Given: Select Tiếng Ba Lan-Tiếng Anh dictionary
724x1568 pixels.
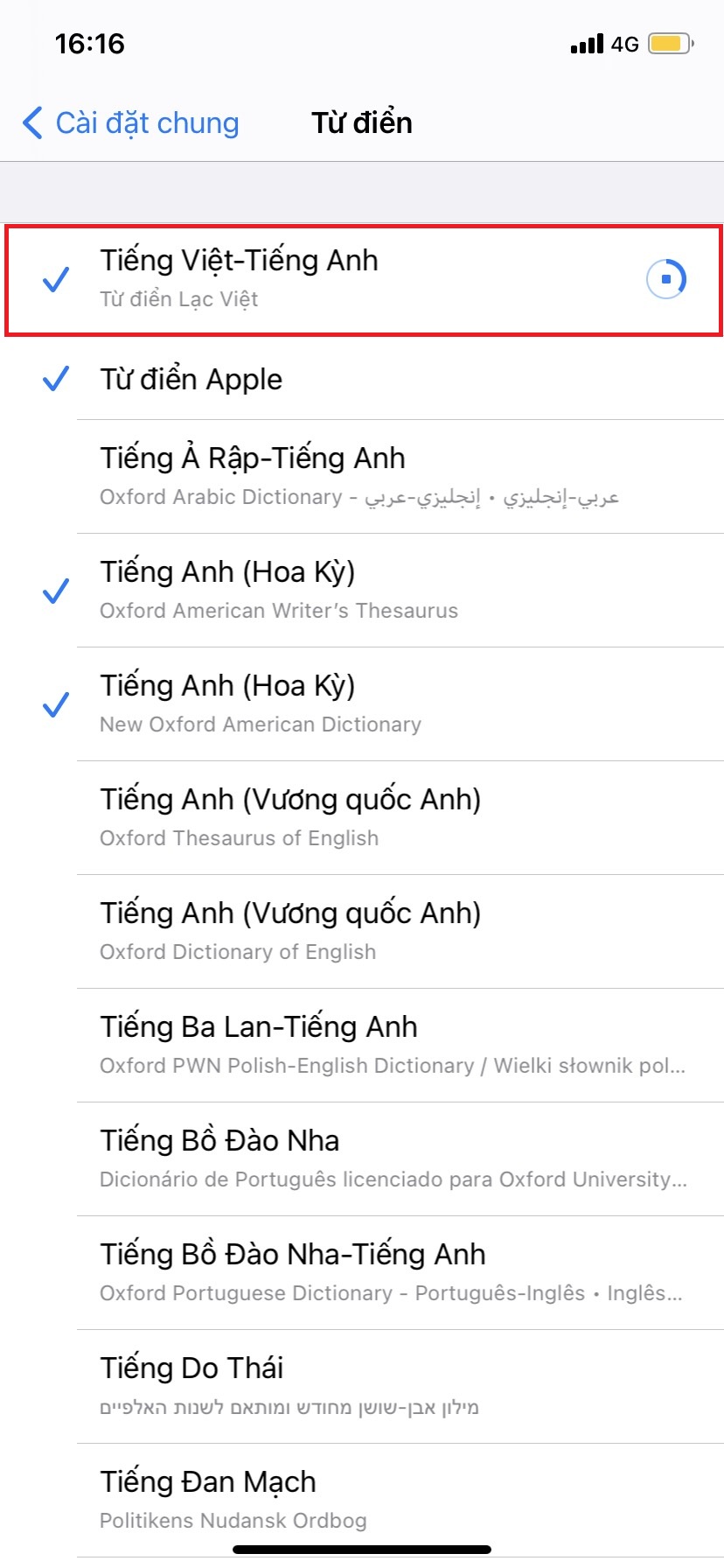Looking at the screenshot, I should 362,1046.
